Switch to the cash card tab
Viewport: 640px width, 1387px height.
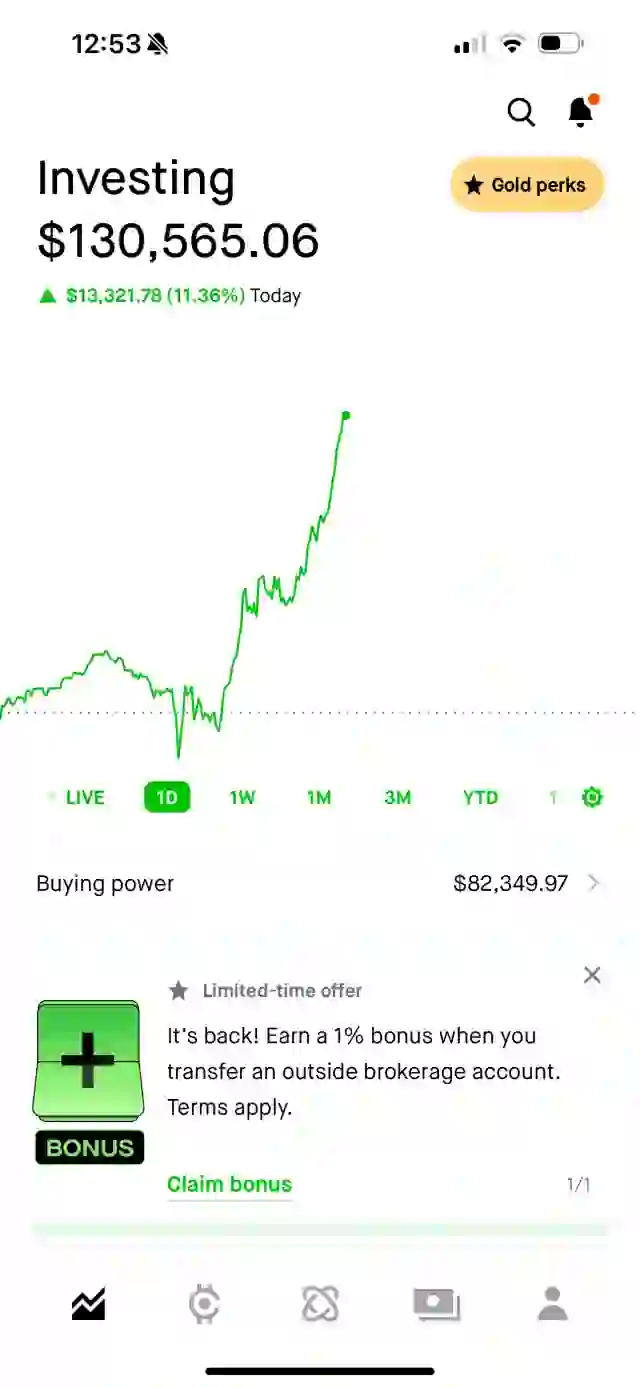click(x=436, y=1304)
